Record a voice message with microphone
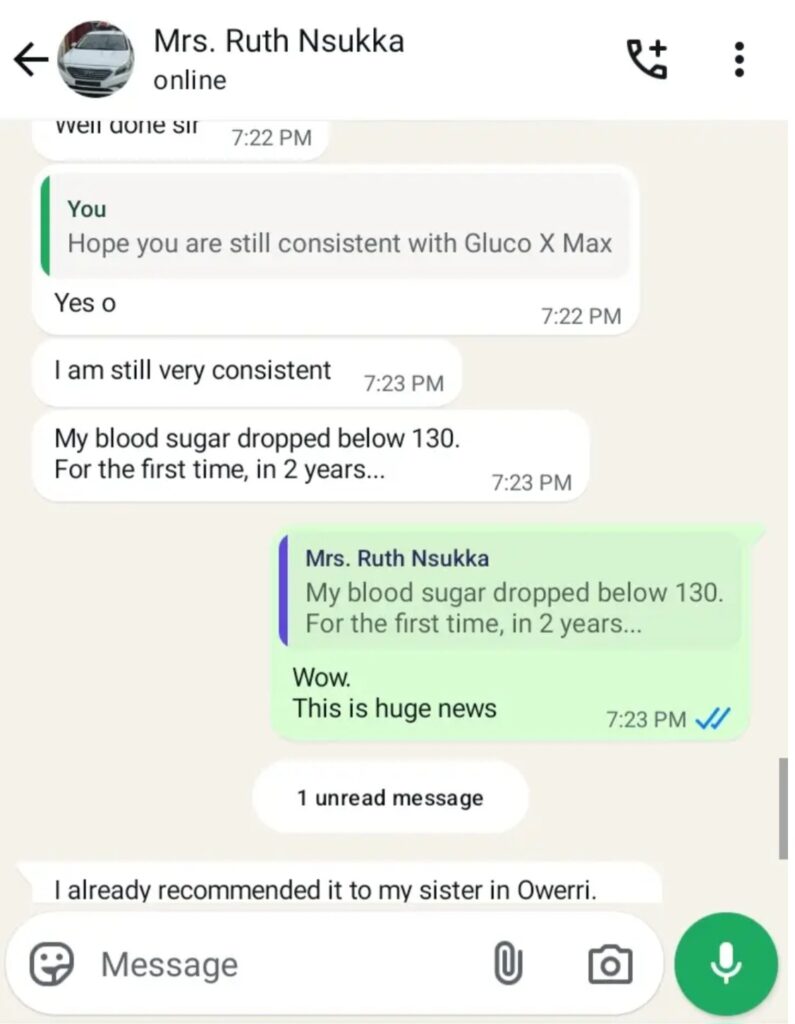This screenshot has width=795, height=1024. [x=726, y=965]
